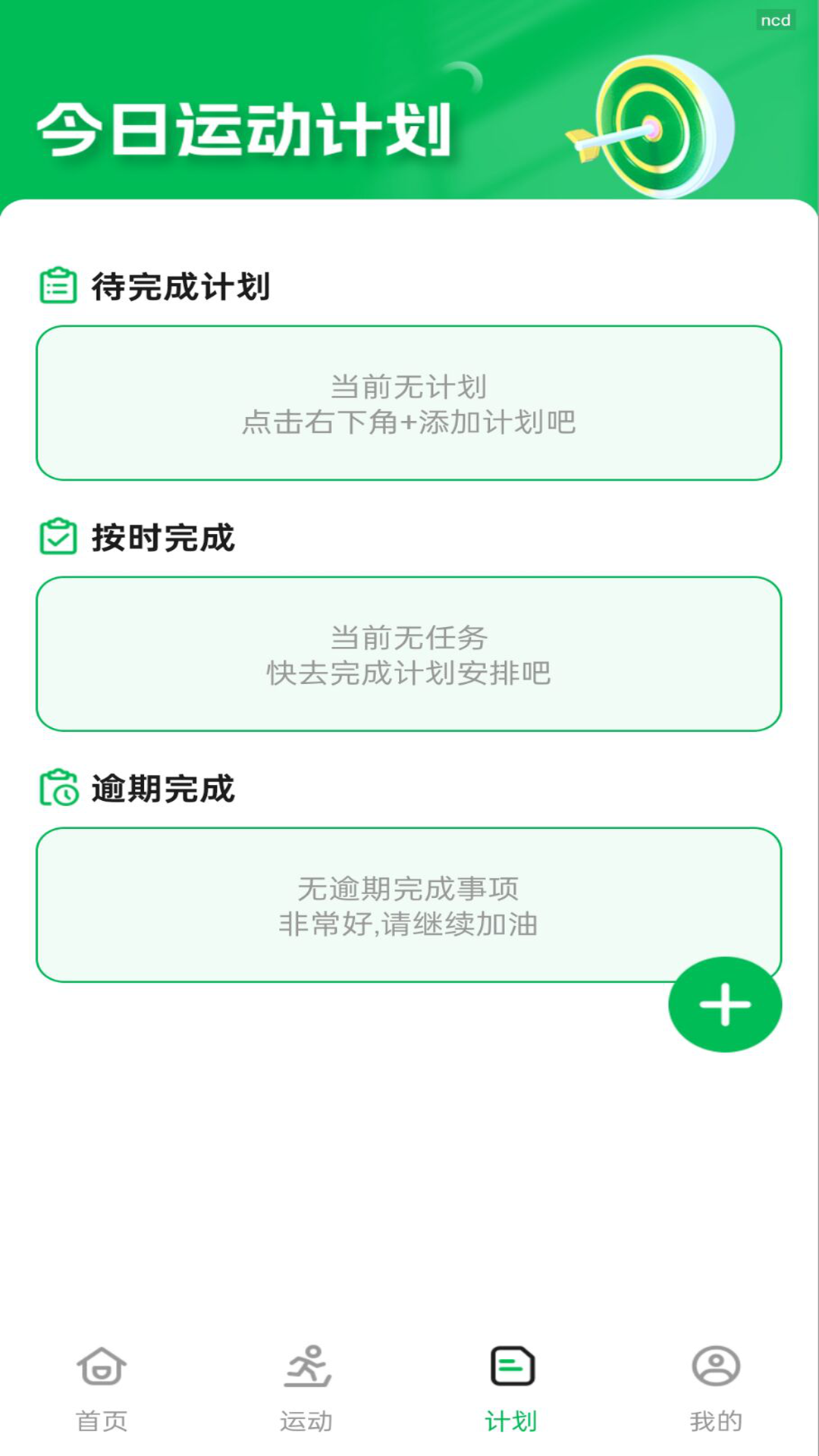Click the empty 按时完成 task card
819x1456 pixels.
coord(409,652)
